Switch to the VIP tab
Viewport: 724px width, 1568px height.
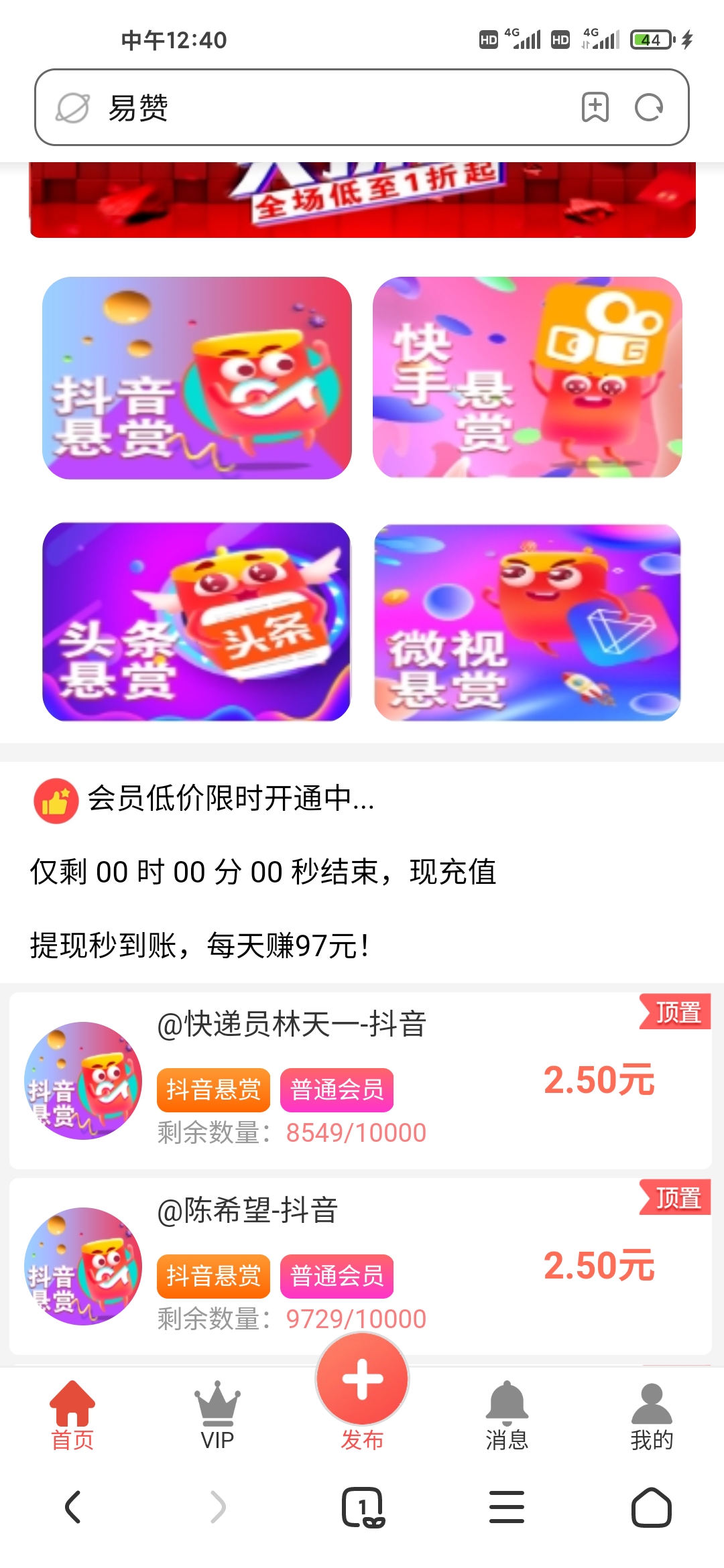coord(217,1415)
